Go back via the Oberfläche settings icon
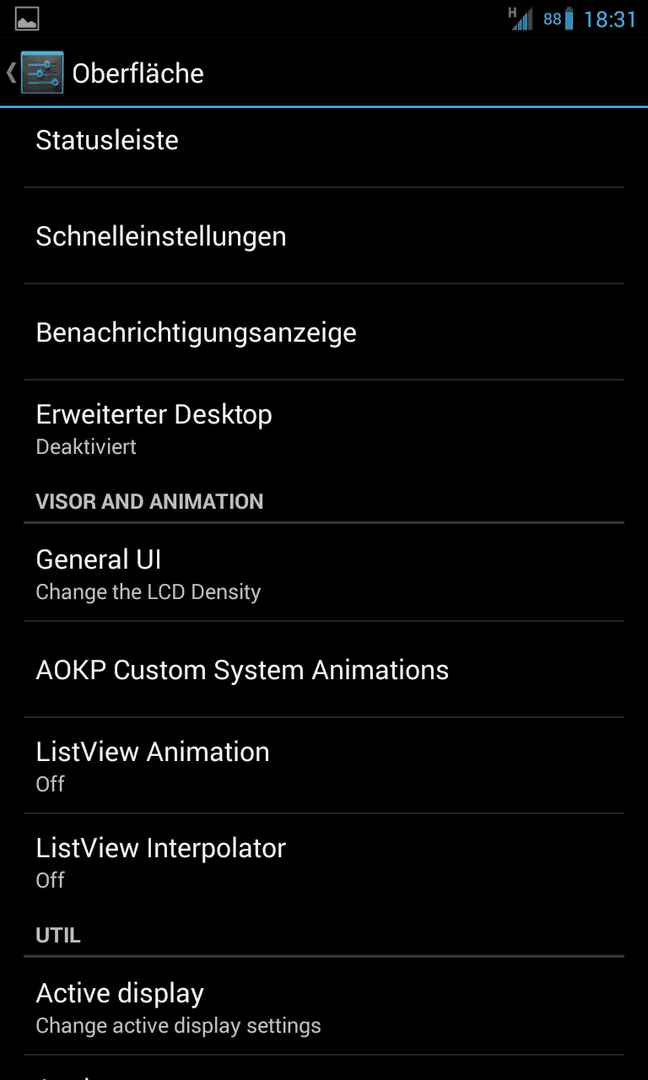Viewport: 648px width, 1080px height. [x=41, y=72]
